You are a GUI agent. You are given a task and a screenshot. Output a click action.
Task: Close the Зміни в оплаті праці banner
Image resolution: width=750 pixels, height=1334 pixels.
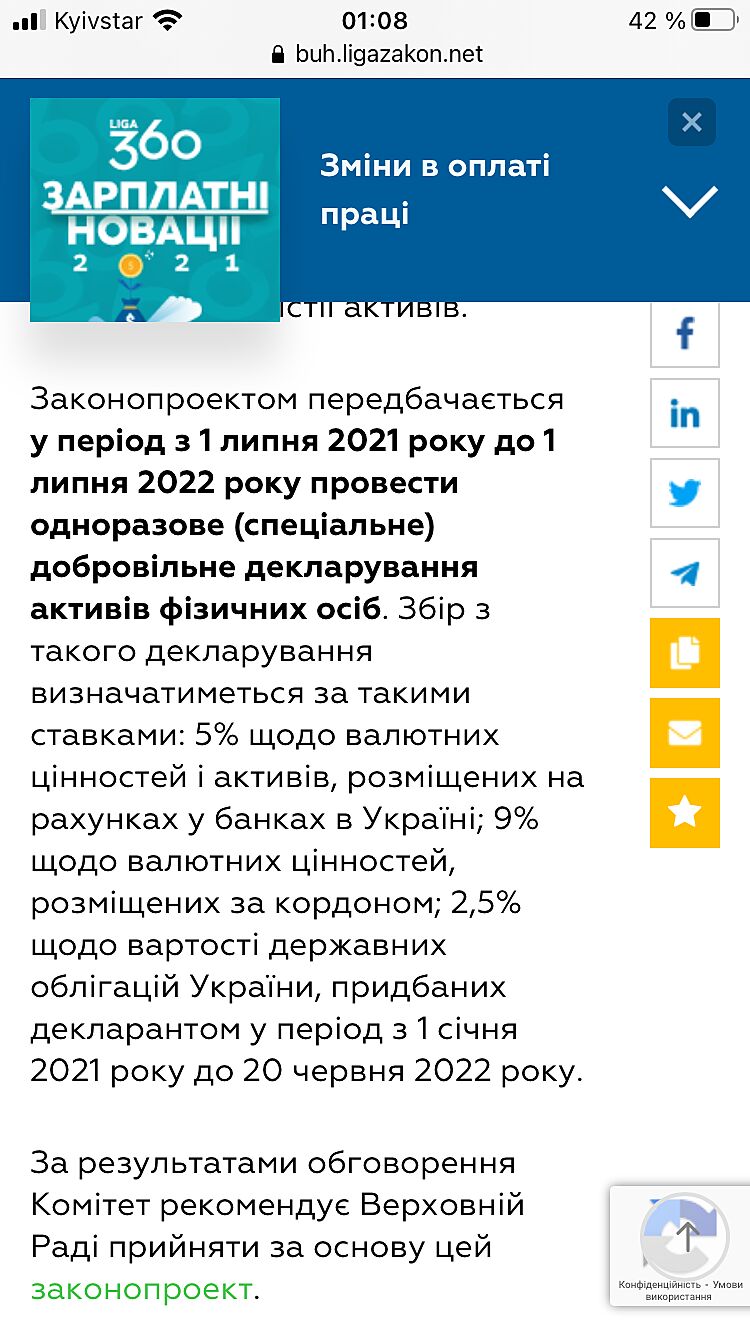691,123
